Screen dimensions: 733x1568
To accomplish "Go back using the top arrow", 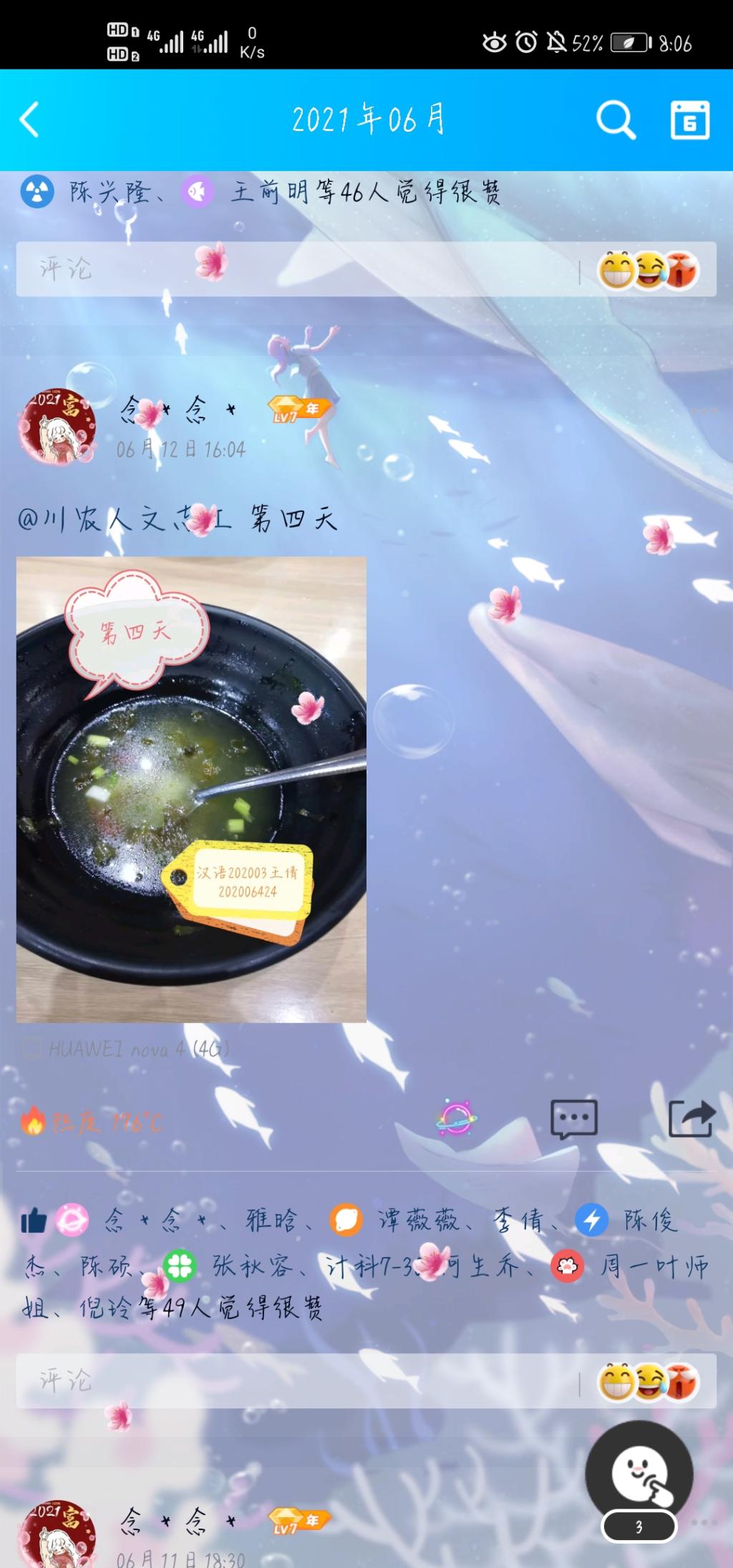I will click(x=30, y=120).
